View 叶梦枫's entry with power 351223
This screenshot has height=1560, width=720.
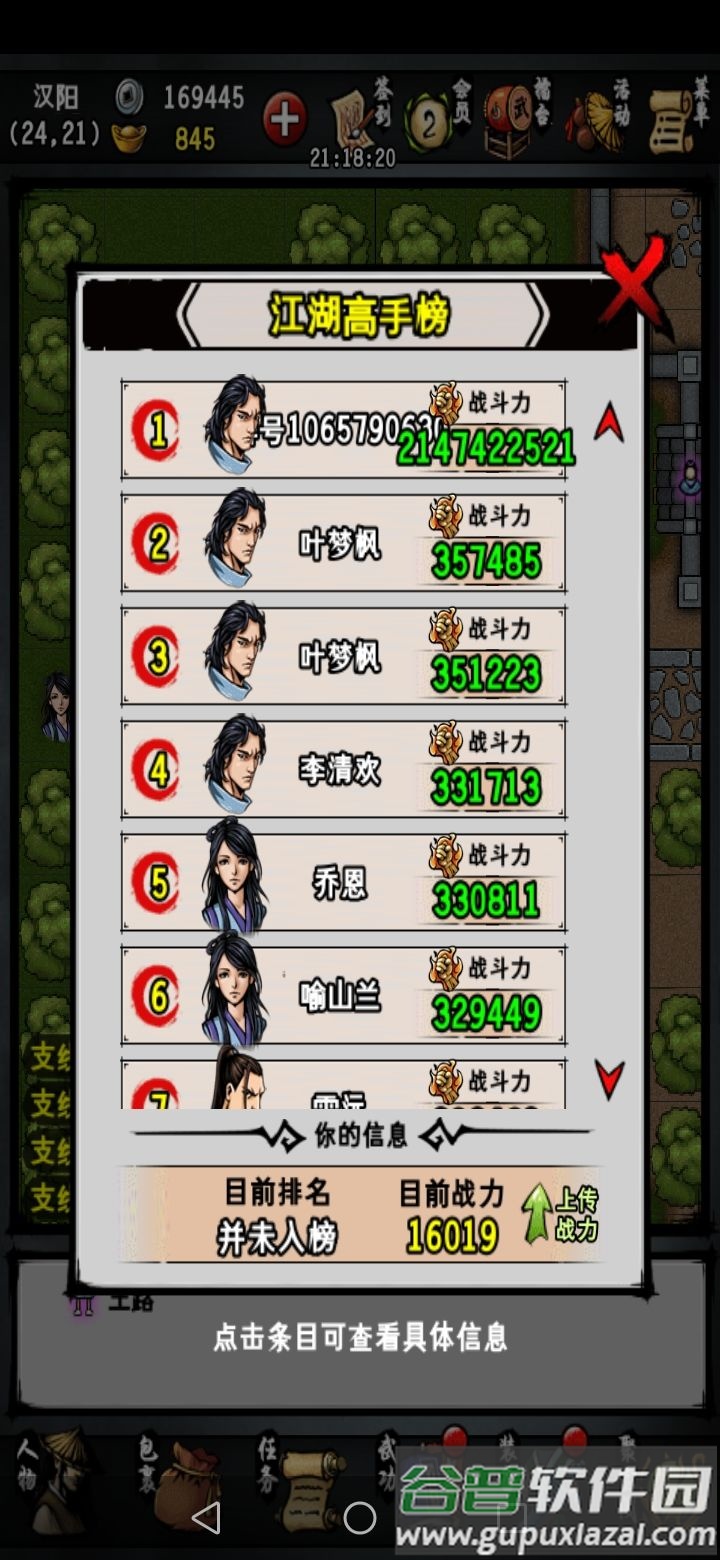coord(343,656)
